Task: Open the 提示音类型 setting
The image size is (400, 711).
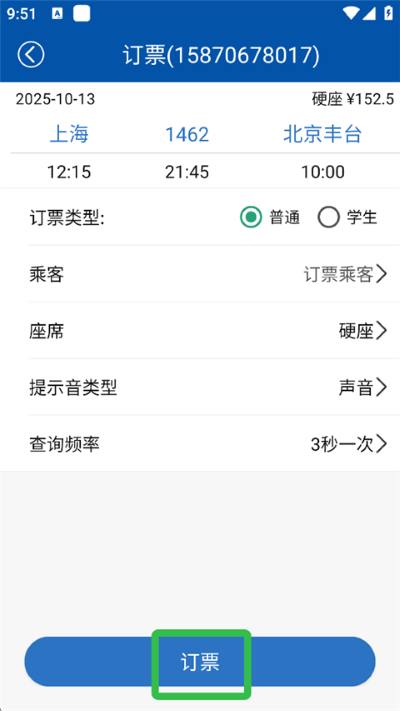Action: 209,387
